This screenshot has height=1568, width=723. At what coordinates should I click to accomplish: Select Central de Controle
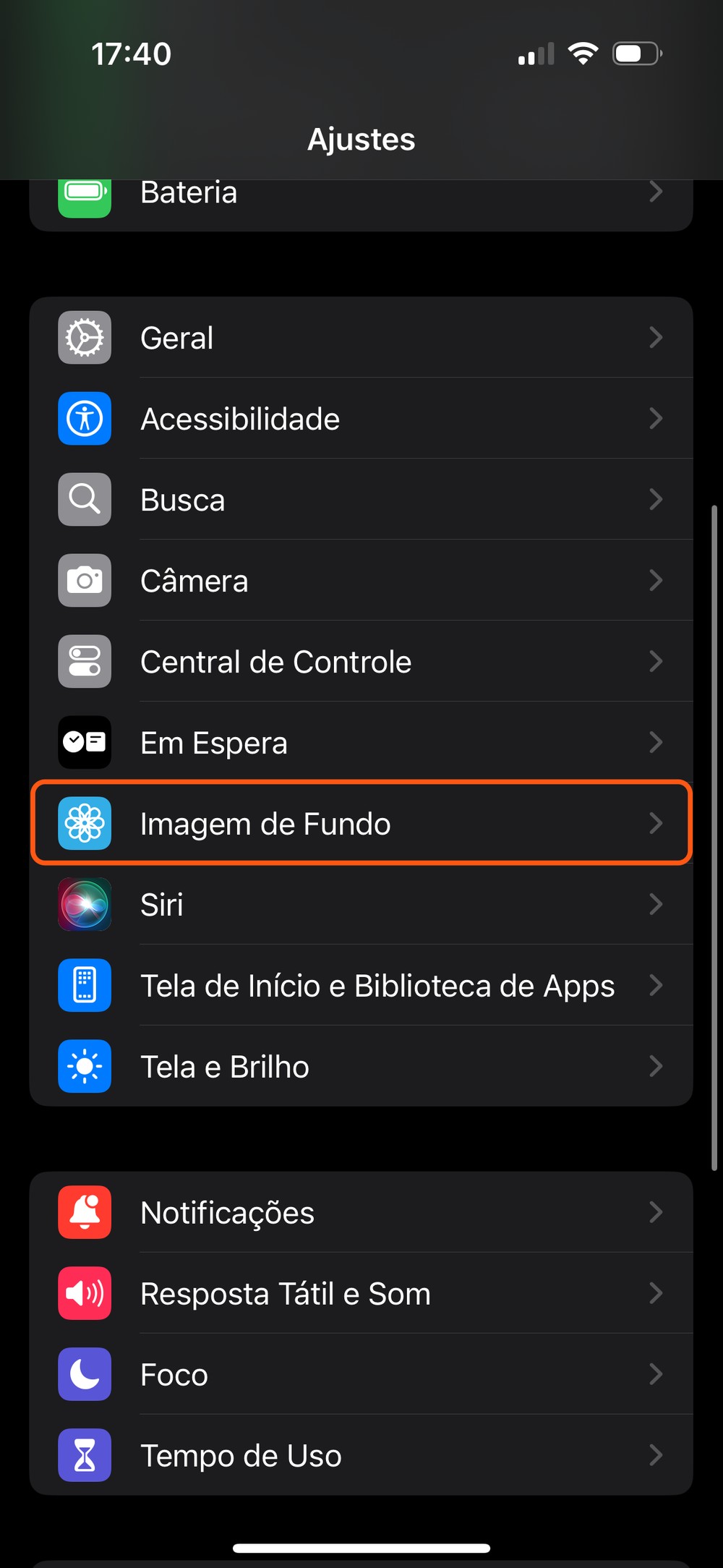click(x=361, y=662)
